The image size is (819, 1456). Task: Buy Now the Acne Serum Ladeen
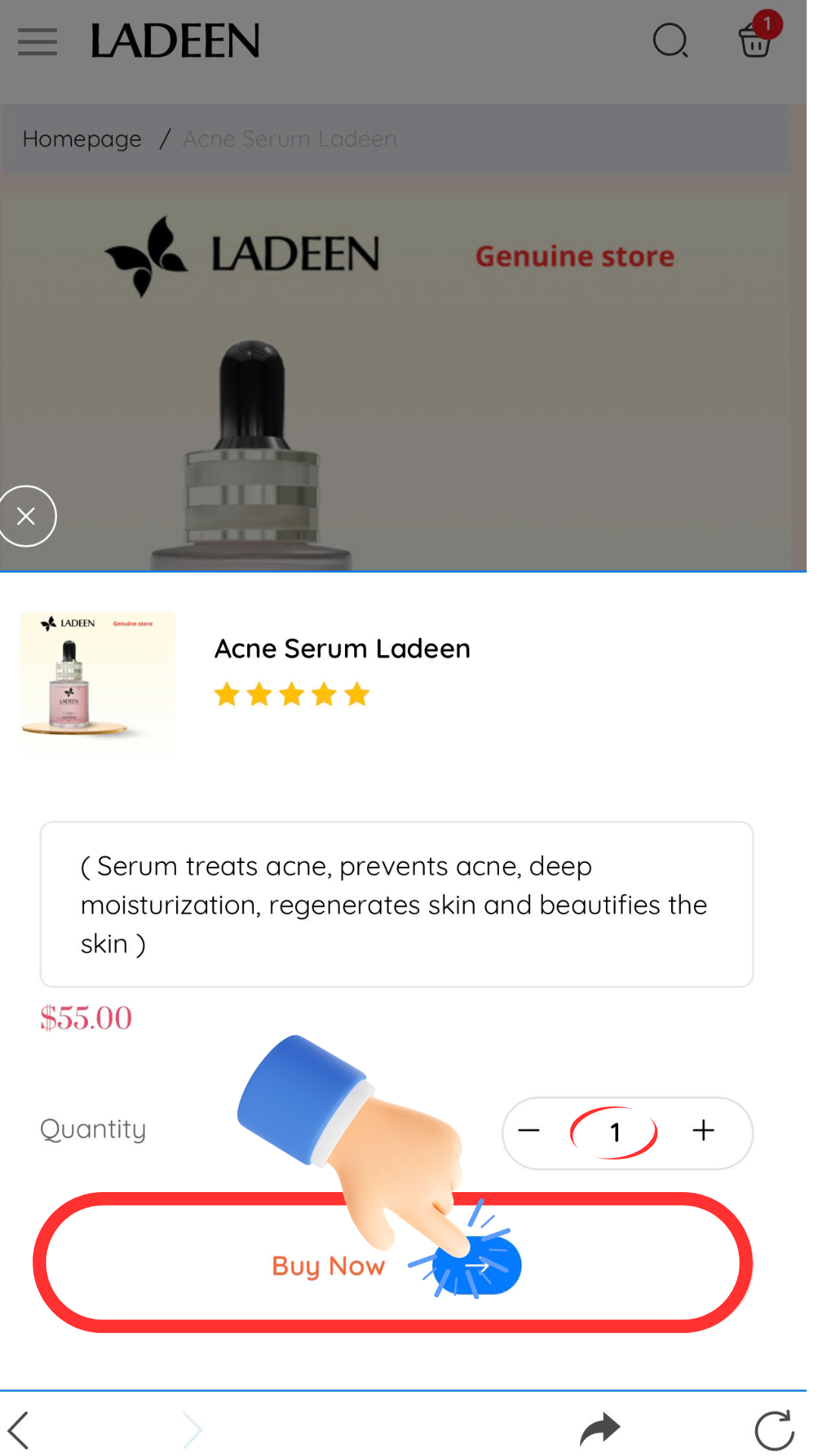tap(392, 1263)
